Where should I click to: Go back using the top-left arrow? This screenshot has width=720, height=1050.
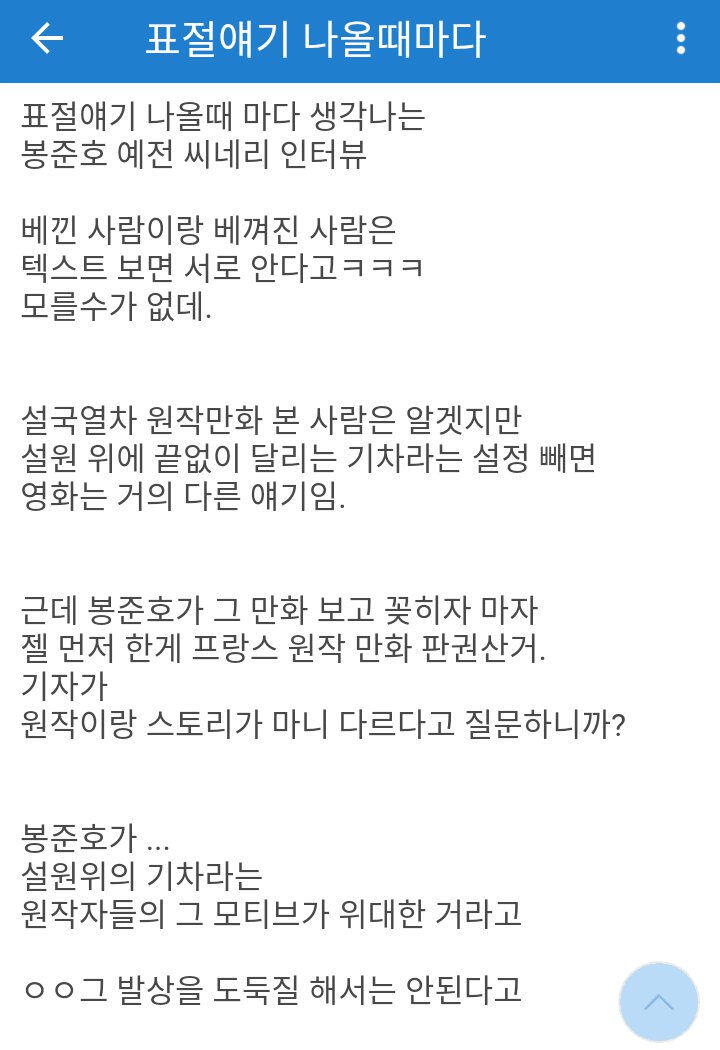[x=47, y=38]
